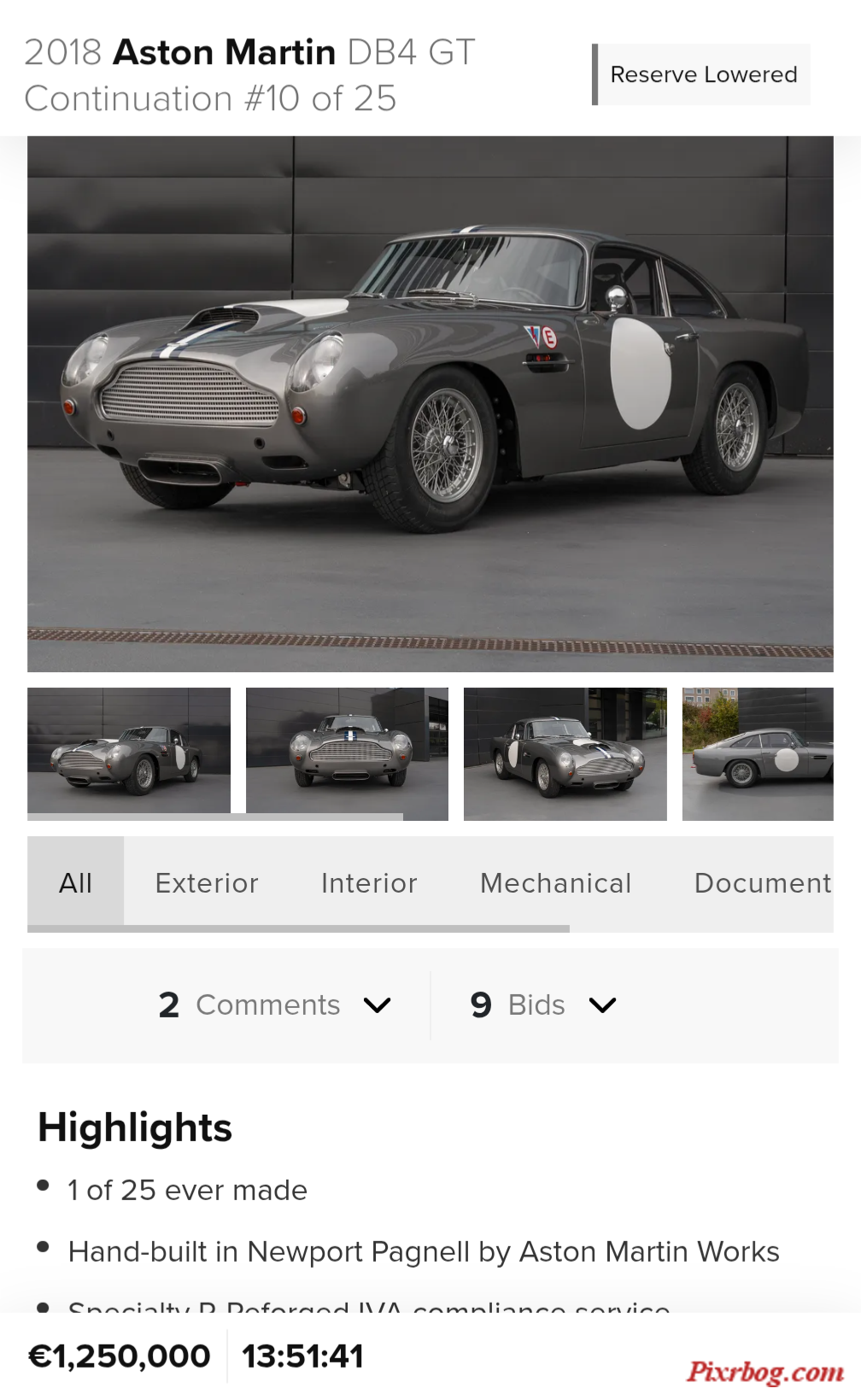The height and width of the screenshot is (1400, 861).
Task: Switch to the Exterior tab
Action: pyautogui.click(x=207, y=882)
